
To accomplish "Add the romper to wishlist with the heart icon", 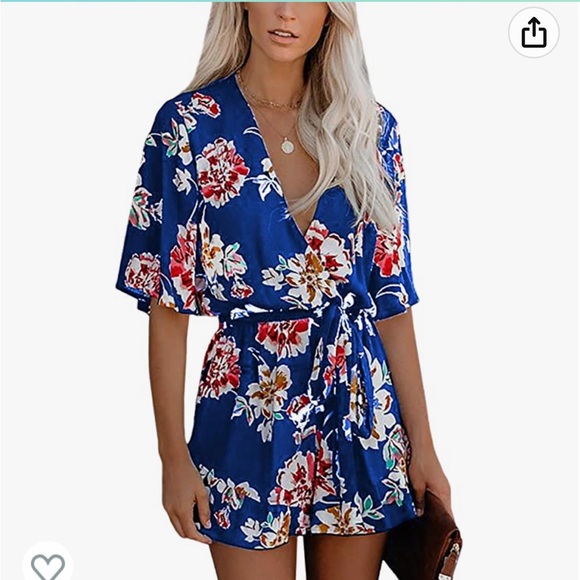I will pos(48,566).
